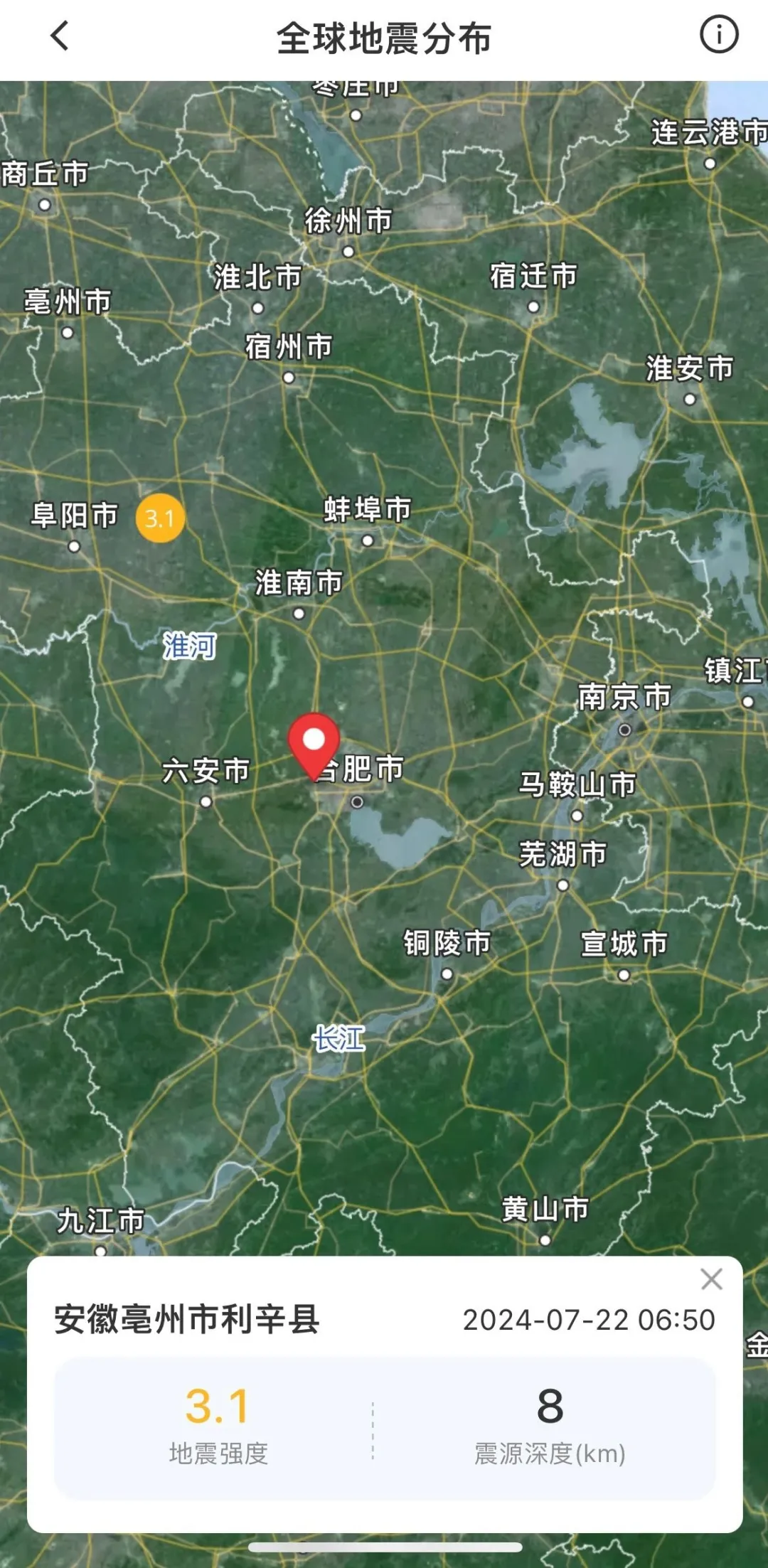Image resolution: width=768 pixels, height=1568 pixels.
Task: Close the 安徽亳州市利辛县 earthquake detail card
Action: point(711,1279)
